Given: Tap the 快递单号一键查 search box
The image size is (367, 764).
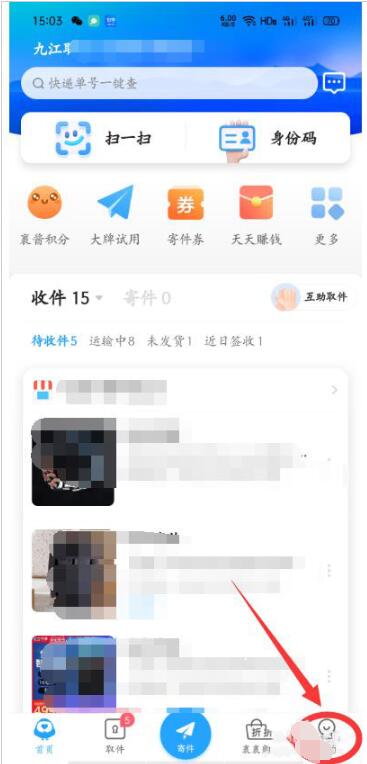Looking at the screenshot, I should (x=169, y=83).
